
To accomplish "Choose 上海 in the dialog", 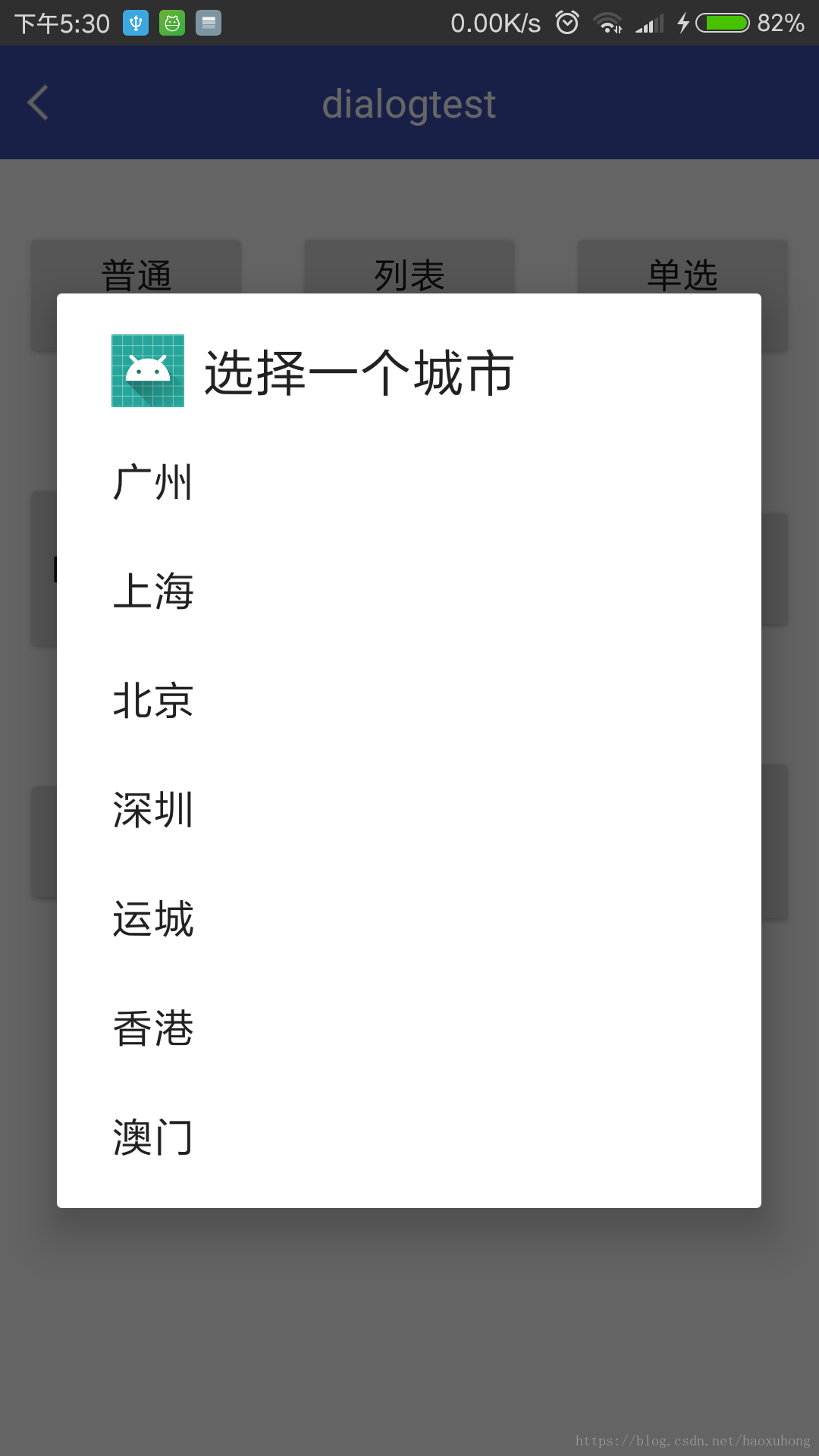I will pyautogui.click(x=409, y=591).
